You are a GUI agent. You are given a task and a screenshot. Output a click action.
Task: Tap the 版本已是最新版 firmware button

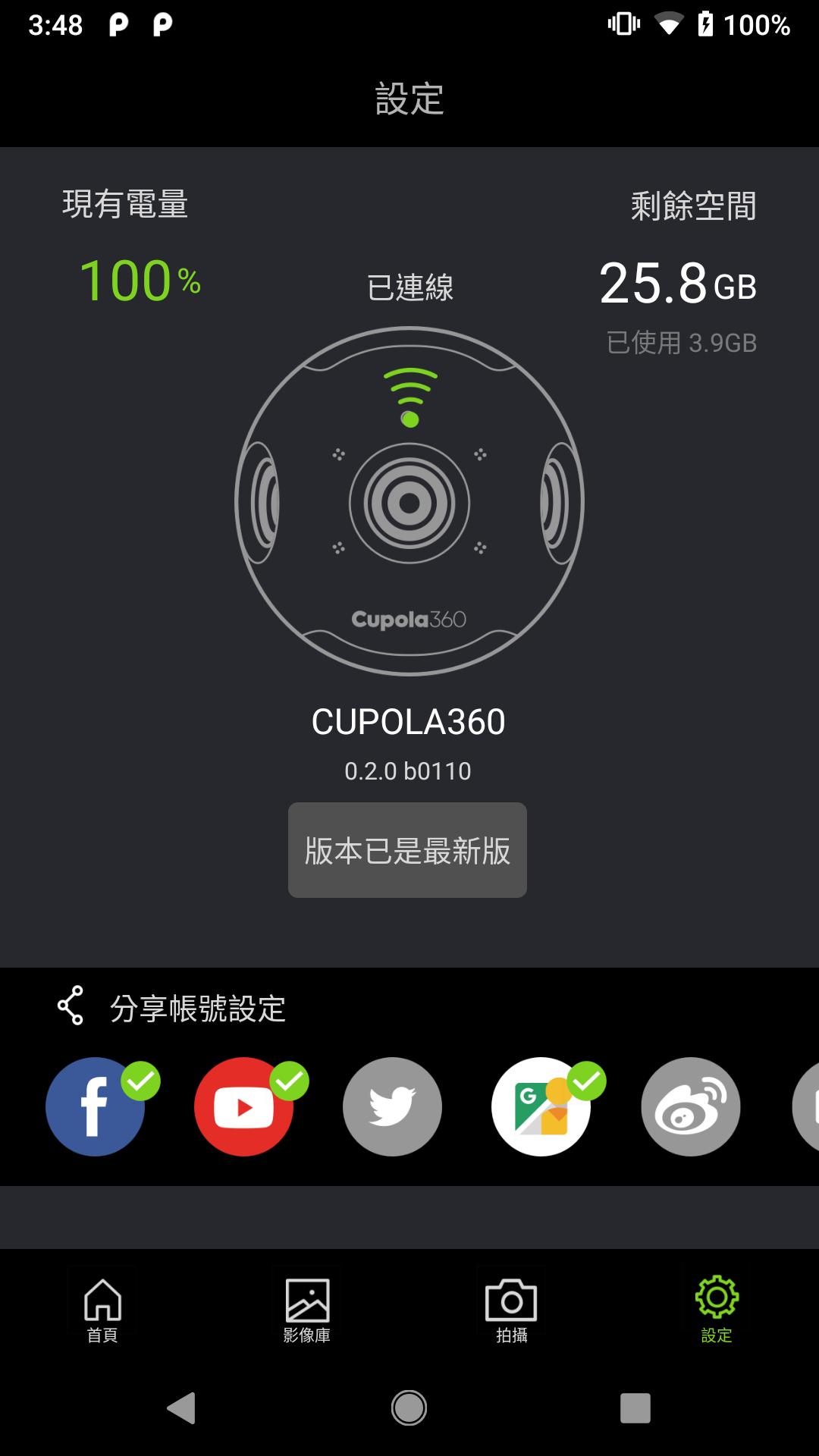click(407, 850)
